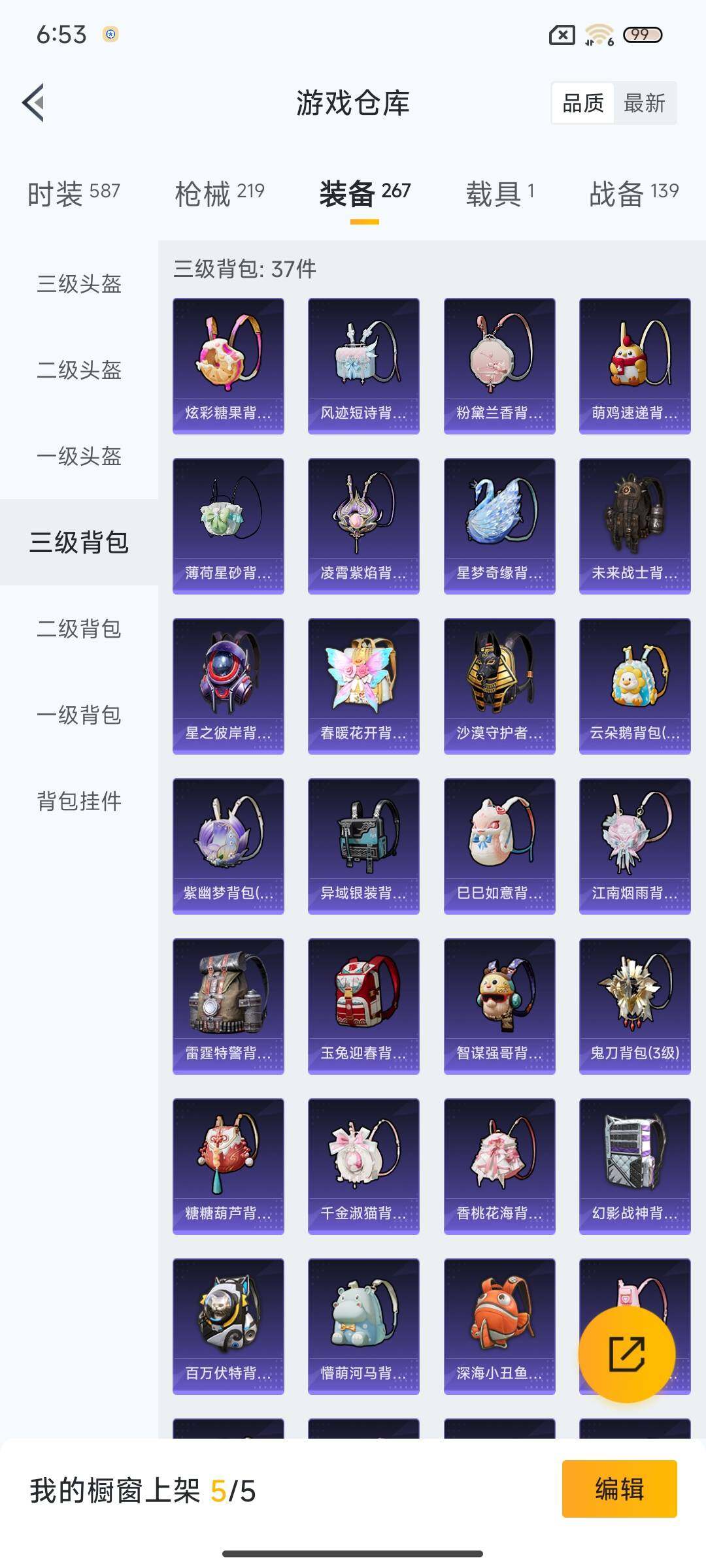Image resolution: width=706 pixels, height=1568 pixels.
Task: Switch to the 时装 tab
Action: (73, 193)
